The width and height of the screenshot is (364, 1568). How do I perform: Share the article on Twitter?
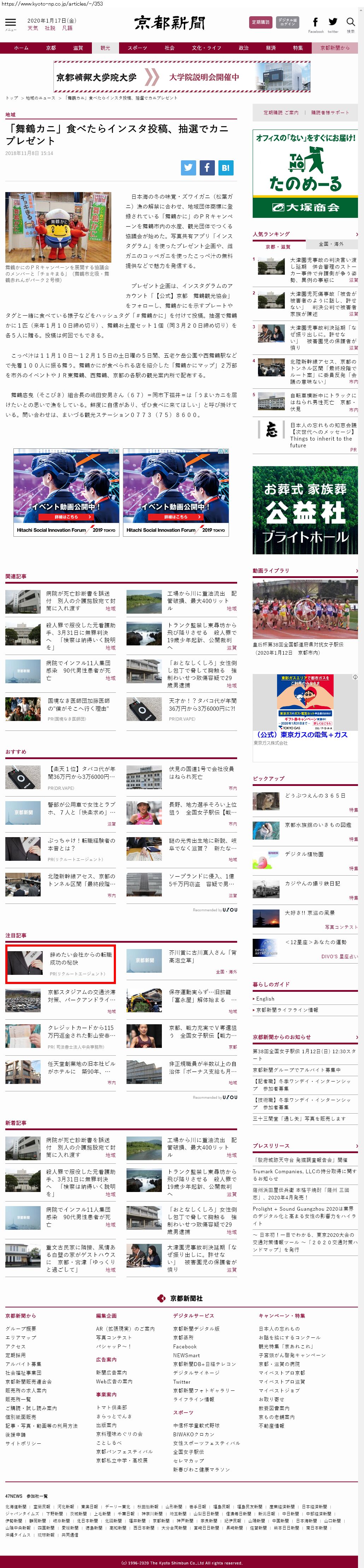tap(188, 168)
